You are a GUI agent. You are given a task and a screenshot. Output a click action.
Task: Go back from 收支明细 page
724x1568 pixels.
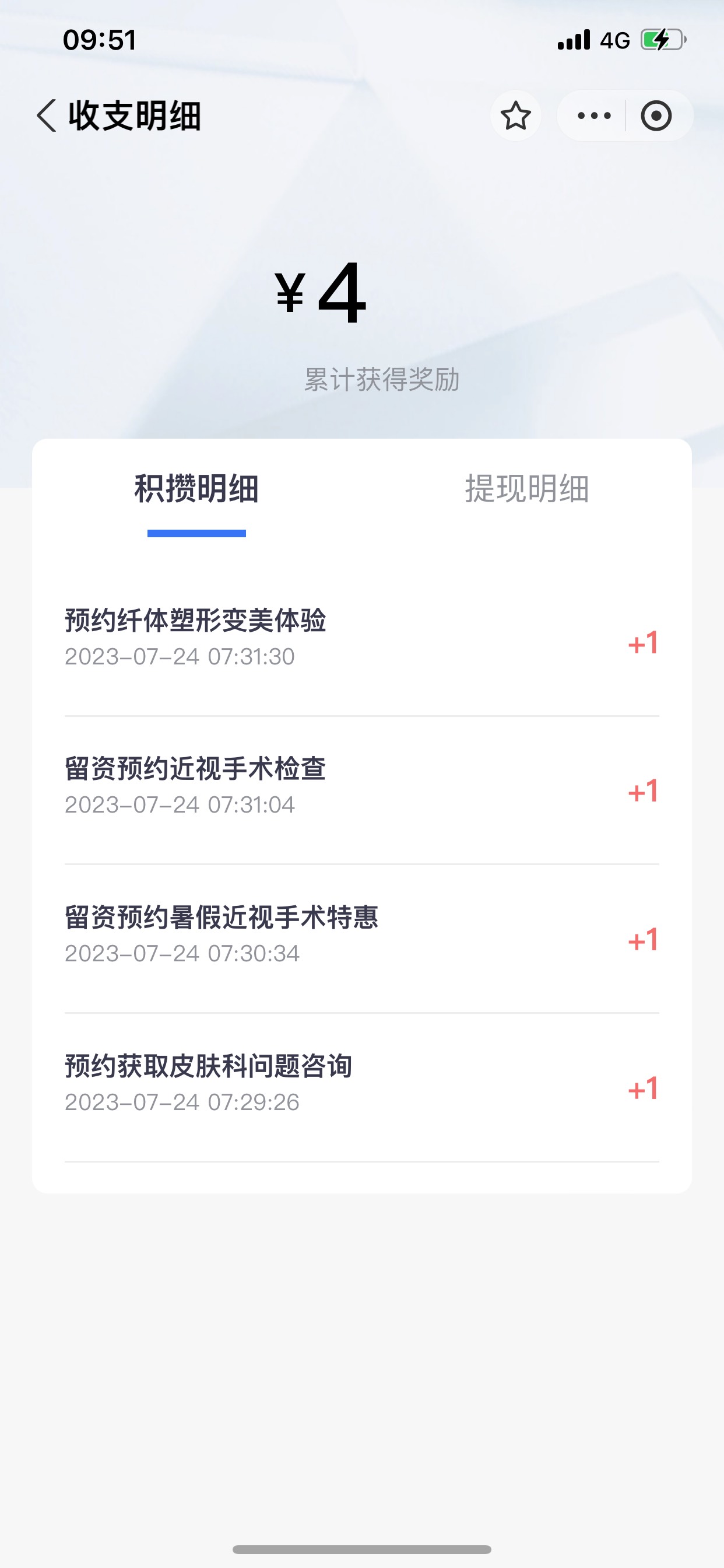[x=47, y=116]
